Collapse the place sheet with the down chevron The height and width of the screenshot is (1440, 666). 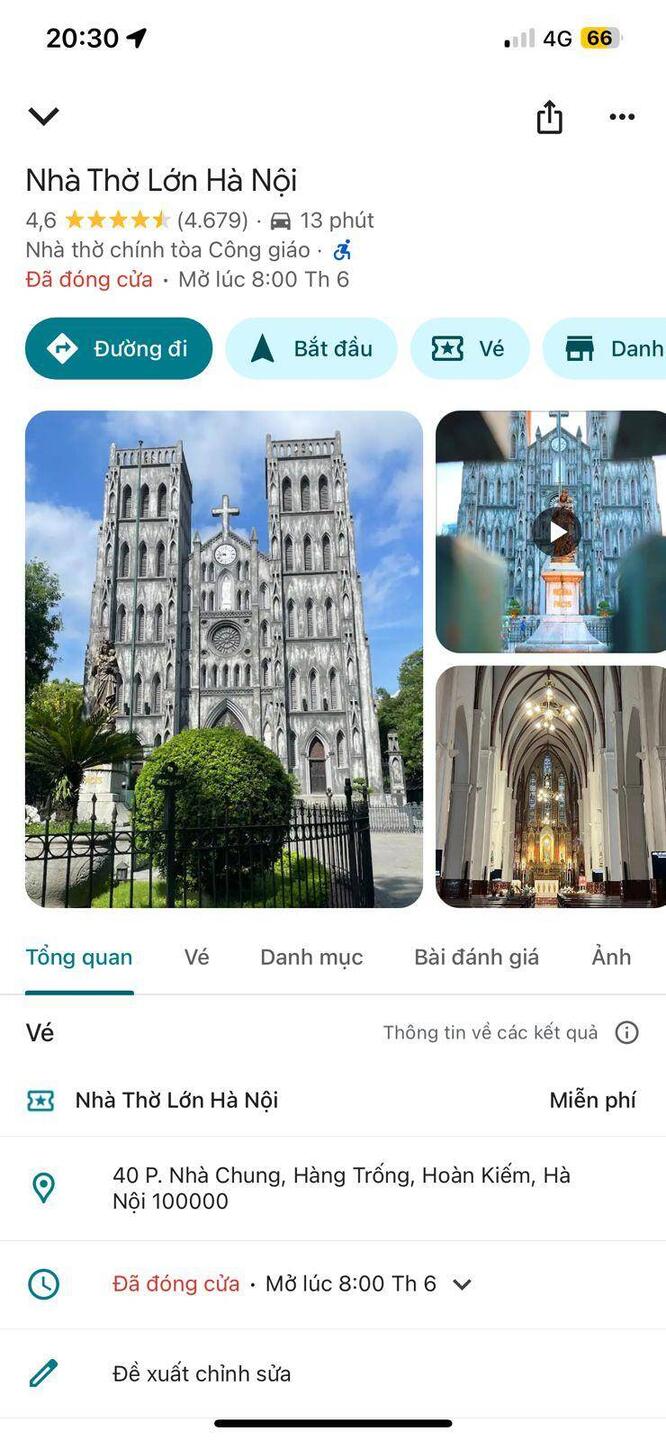tap(44, 117)
